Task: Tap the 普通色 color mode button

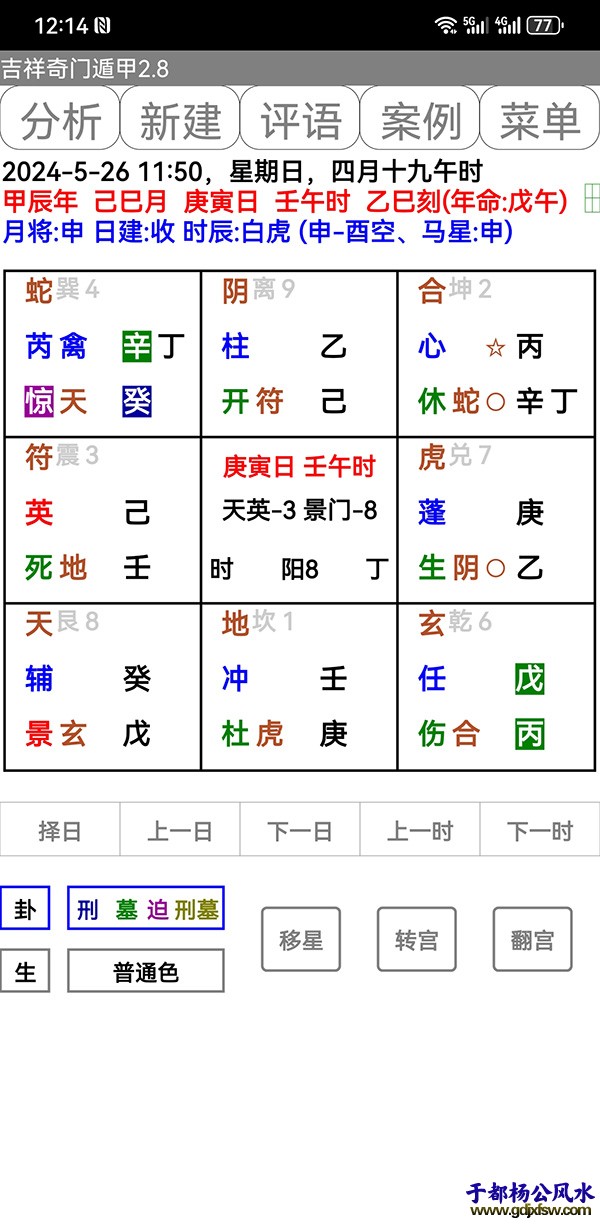Action: click(x=146, y=971)
